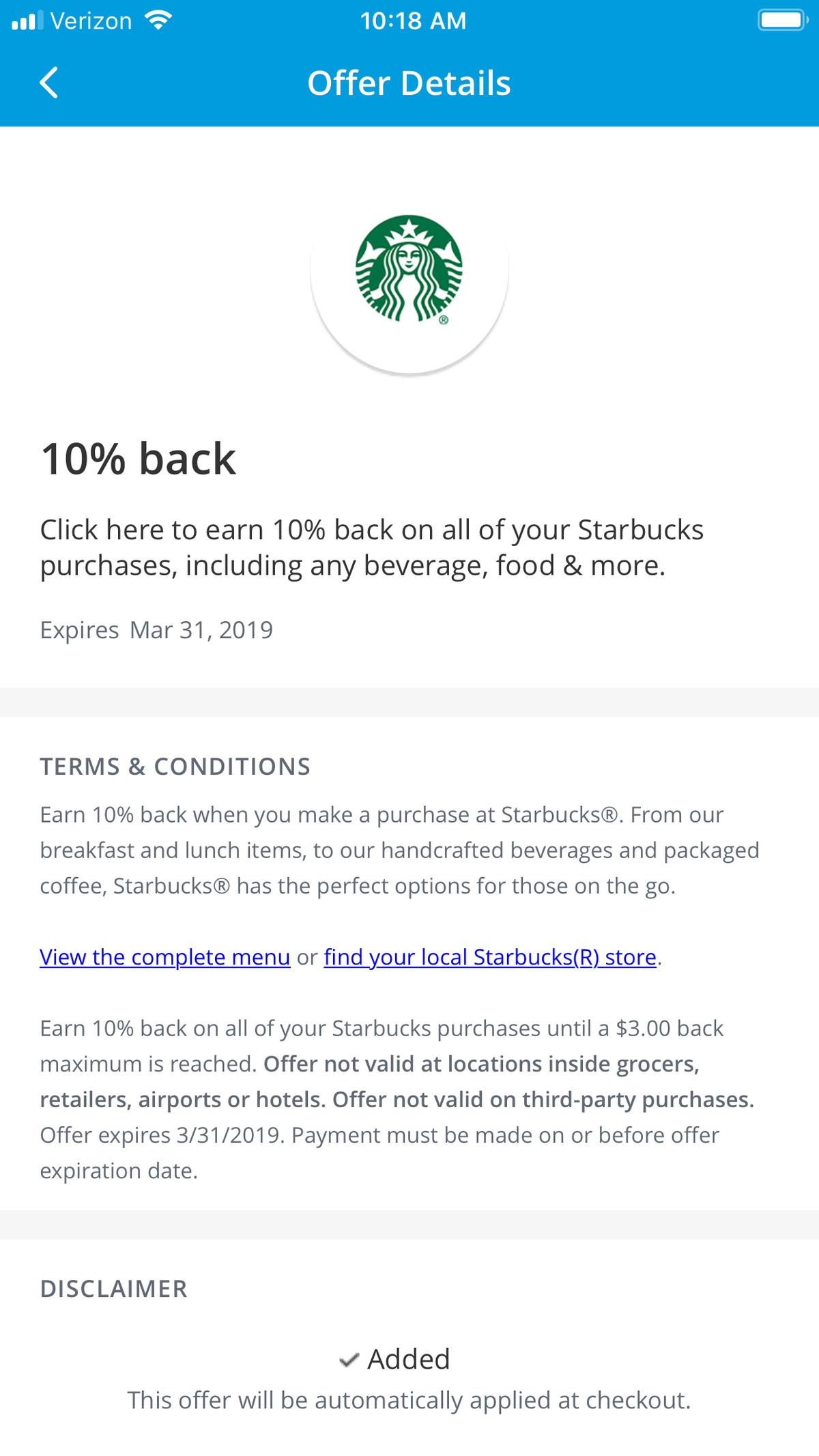The width and height of the screenshot is (819, 1456).
Task: Tap the battery icon in the status bar
Action: (x=781, y=19)
